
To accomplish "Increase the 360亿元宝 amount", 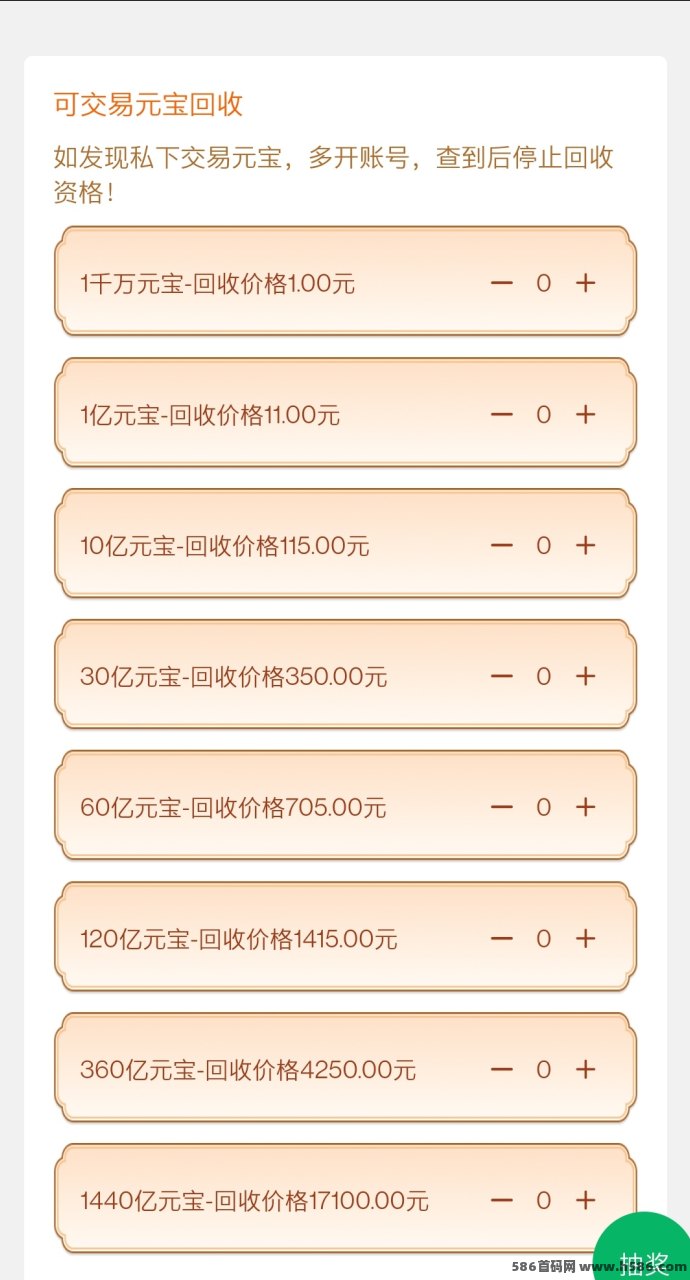I will tap(585, 1069).
